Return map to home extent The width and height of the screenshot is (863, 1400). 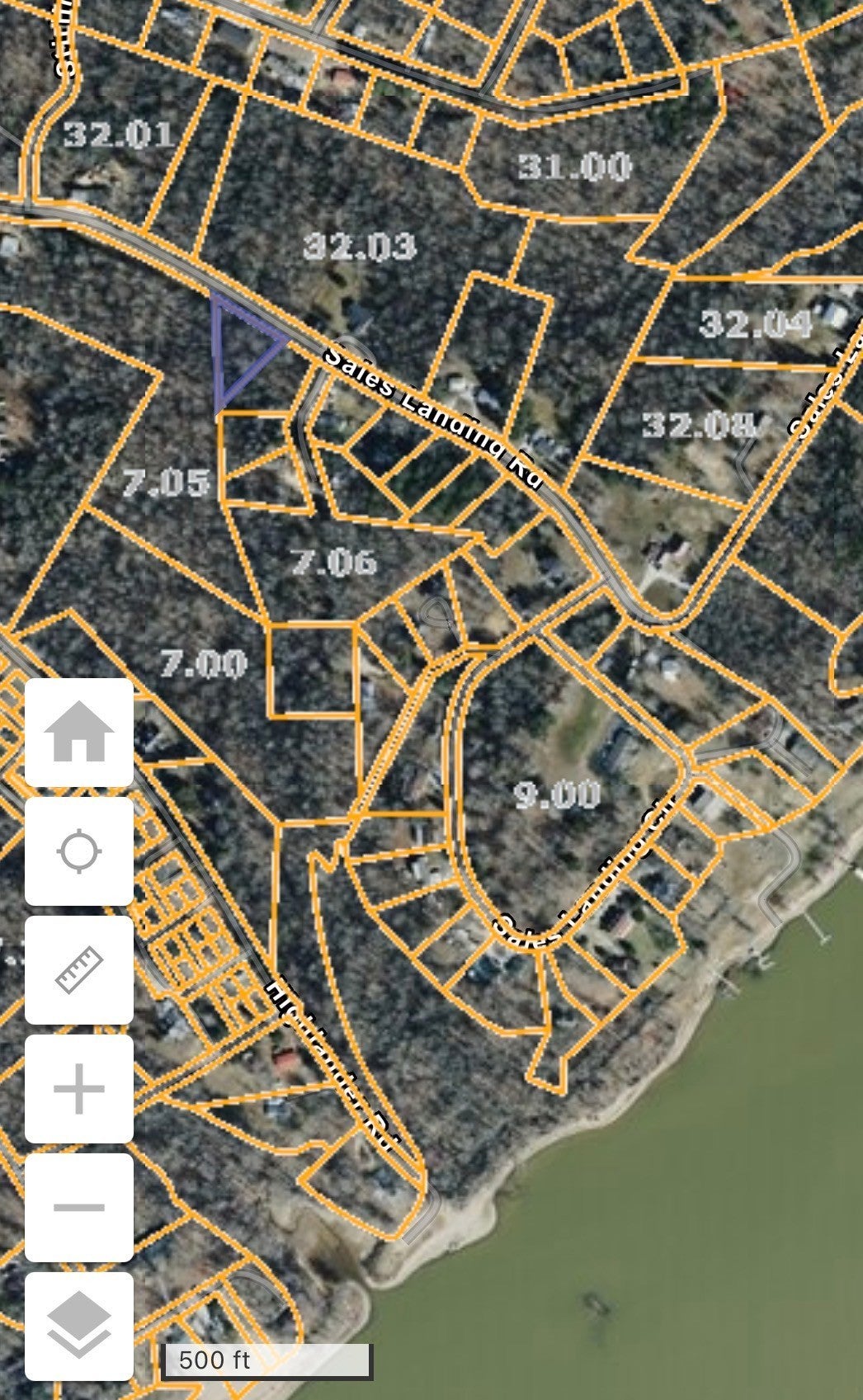(x=79, y=732)
